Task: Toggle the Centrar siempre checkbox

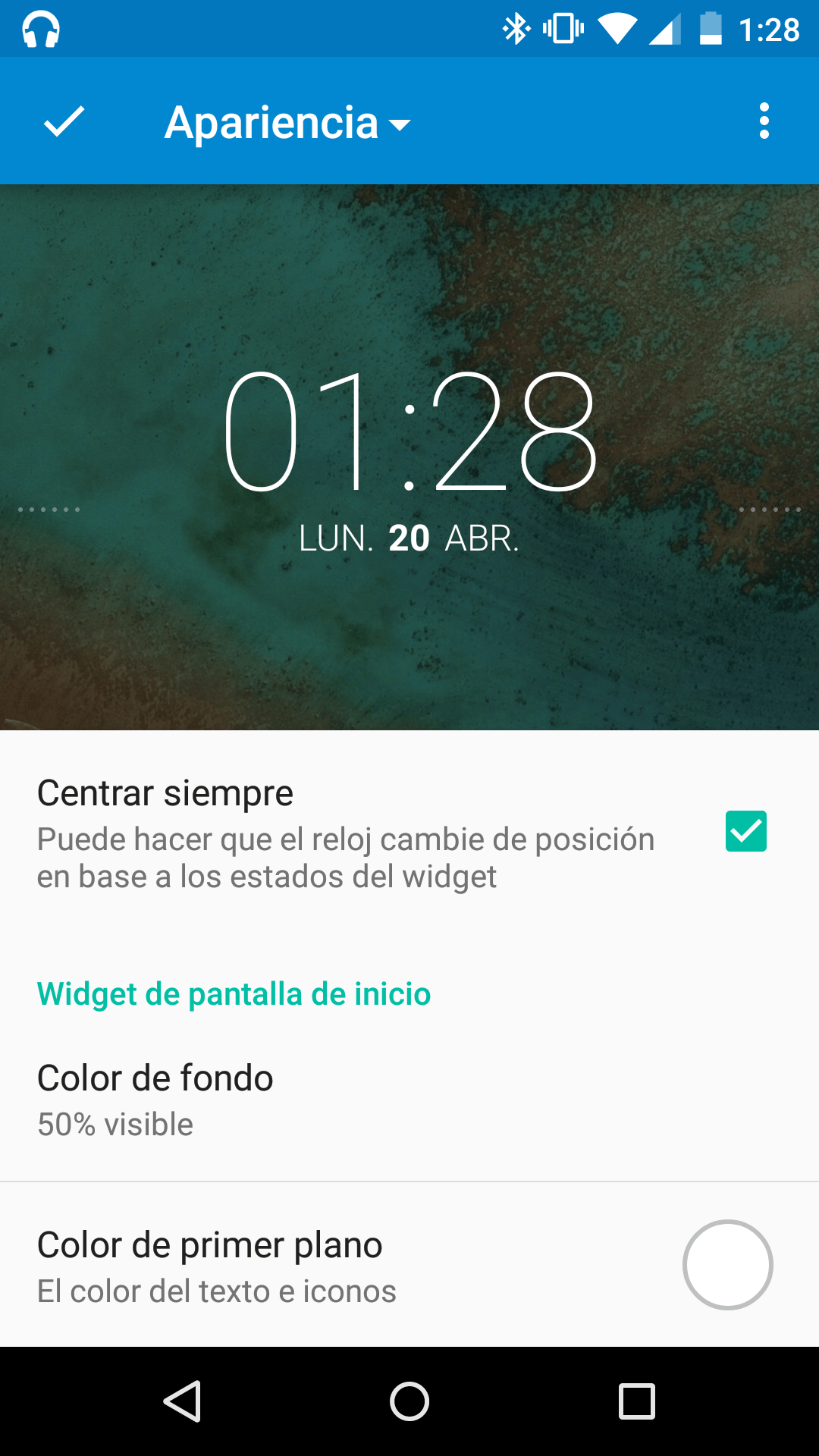Action: [x=745, y=832]
